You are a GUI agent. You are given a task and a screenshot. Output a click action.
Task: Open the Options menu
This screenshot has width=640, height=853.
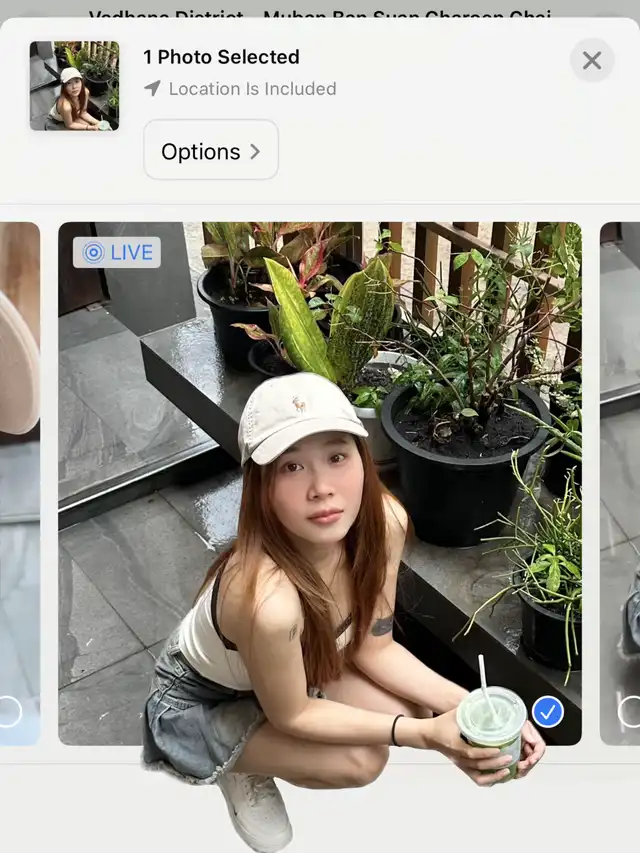pos(211,151)
